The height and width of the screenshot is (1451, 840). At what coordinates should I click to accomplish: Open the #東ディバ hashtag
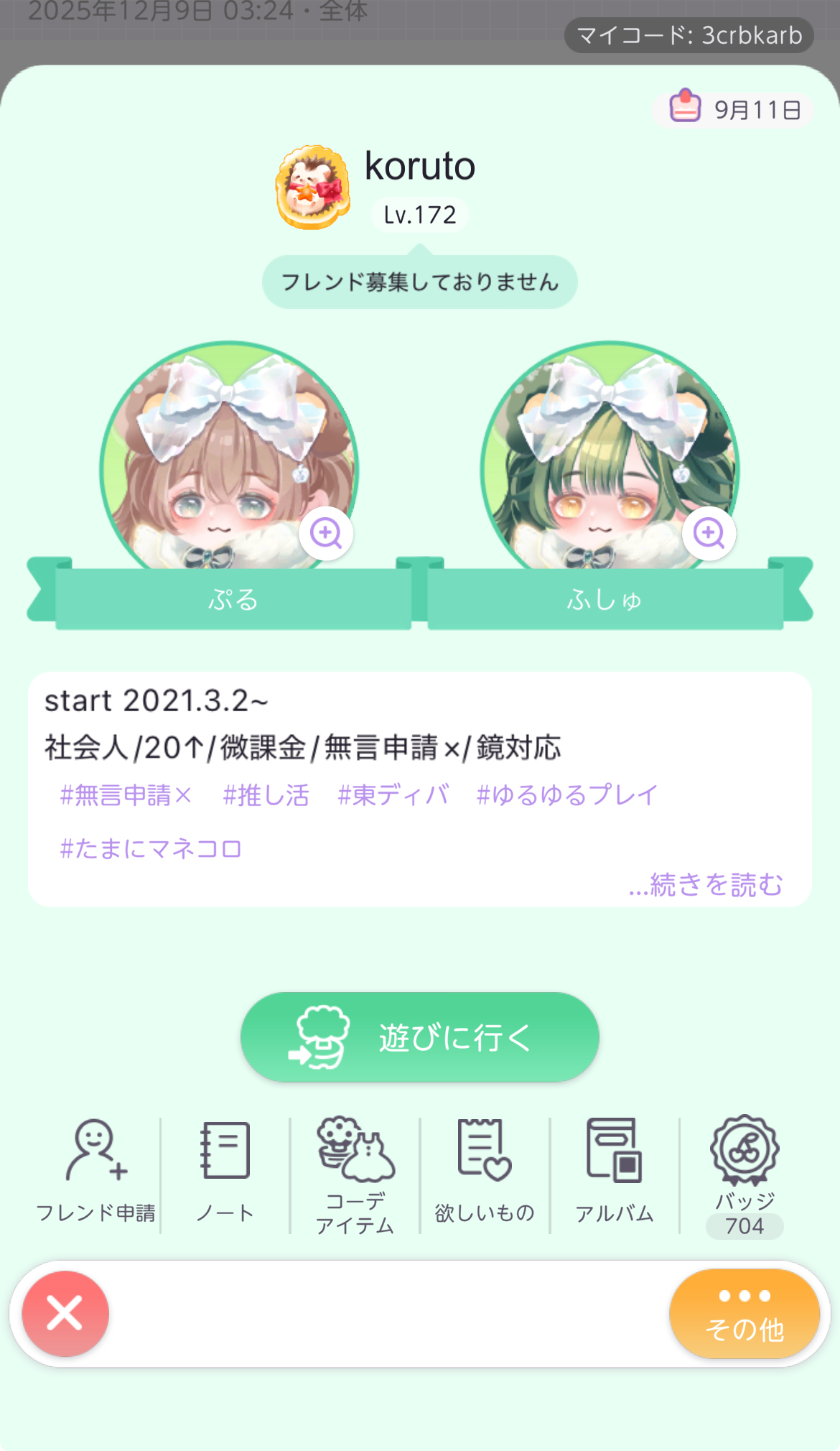click(393, 795)
